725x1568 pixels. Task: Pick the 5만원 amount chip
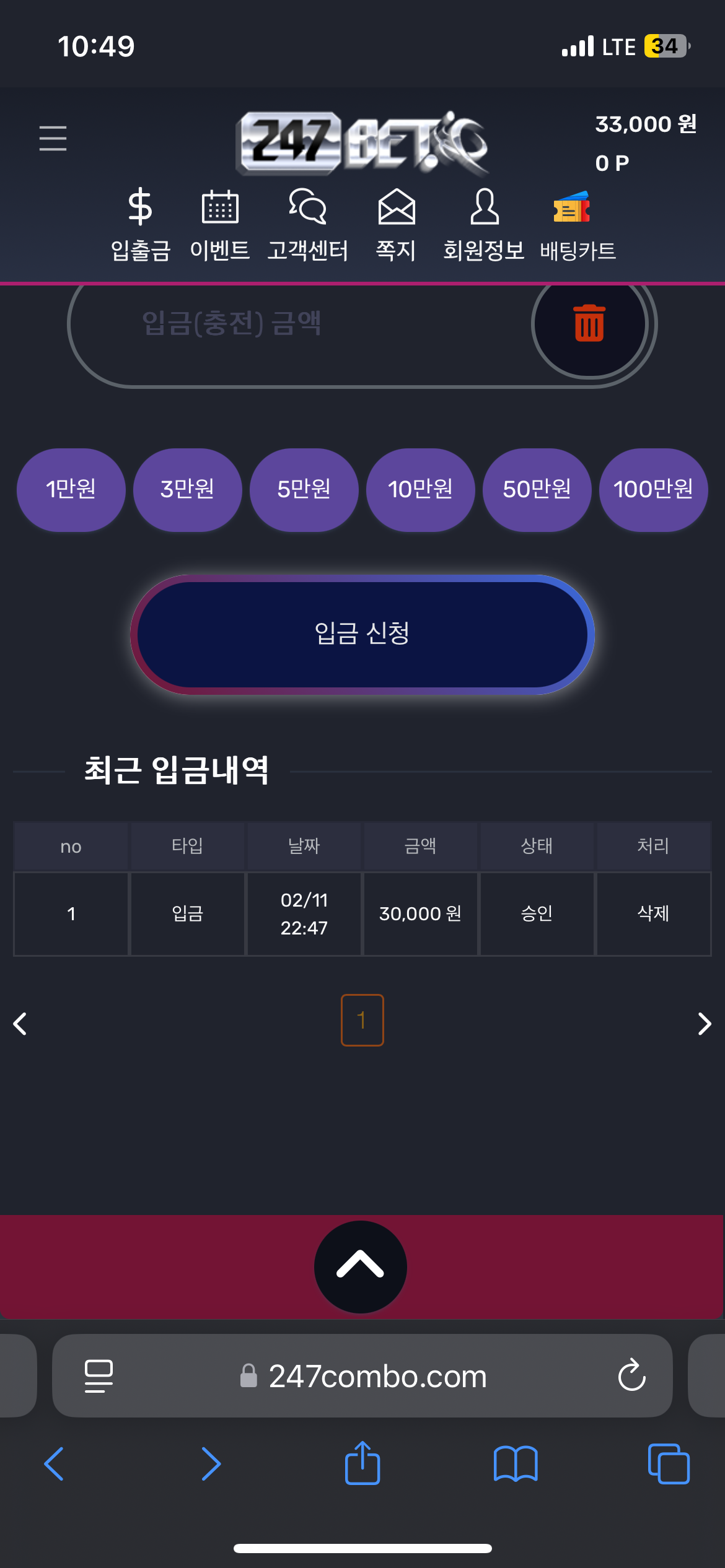click(304, 489)
